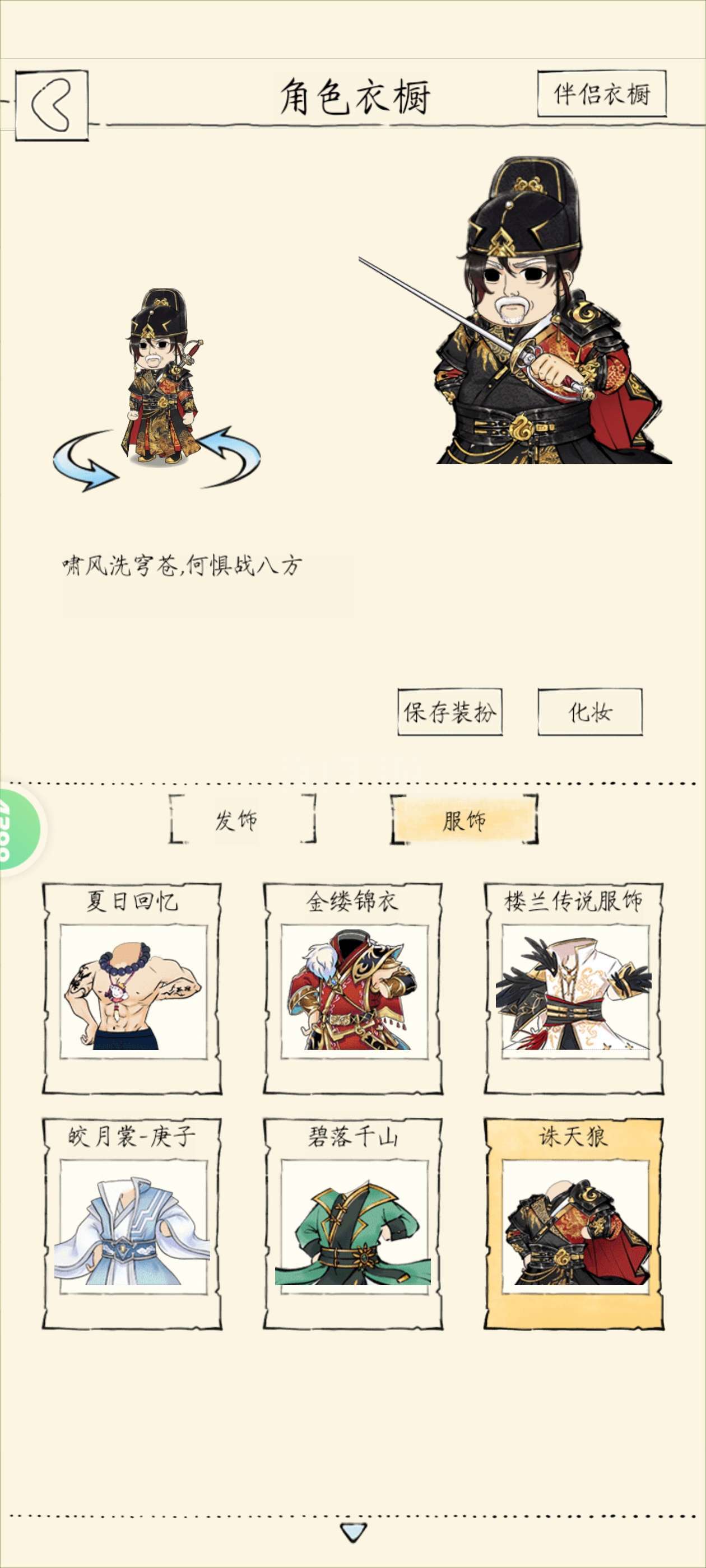The image size is (706, 1568).
Task: Open 伴侣衣橱 partner wardrobe
Action: tap(601, 94)
